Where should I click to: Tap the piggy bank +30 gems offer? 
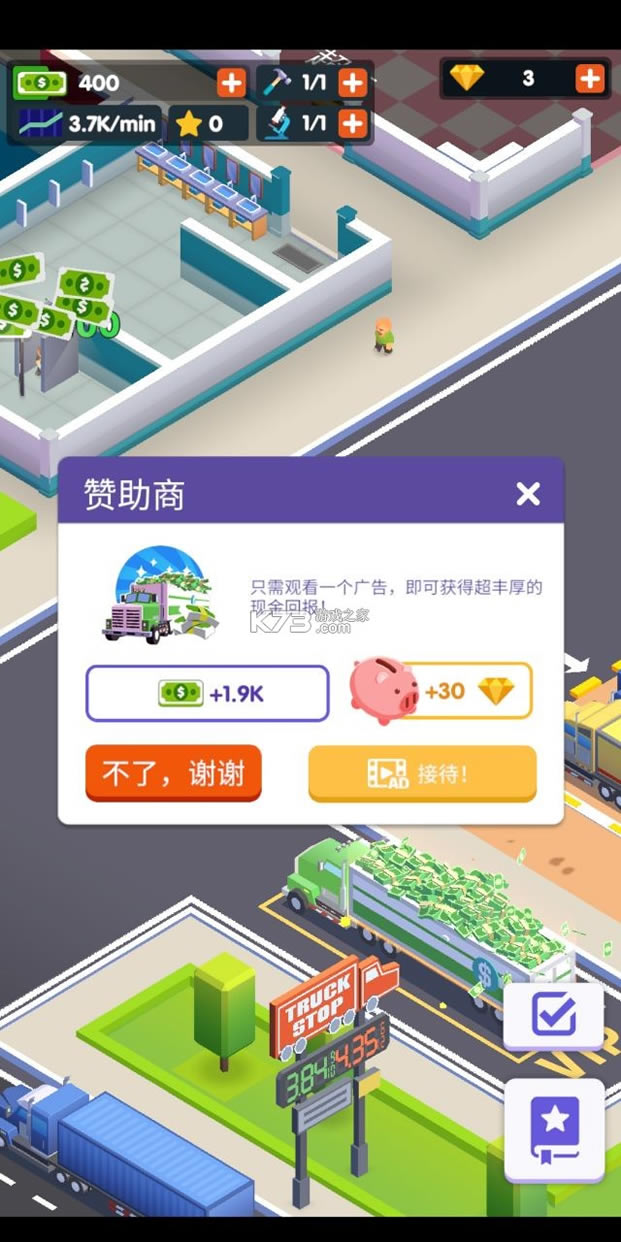pos(441,691)
